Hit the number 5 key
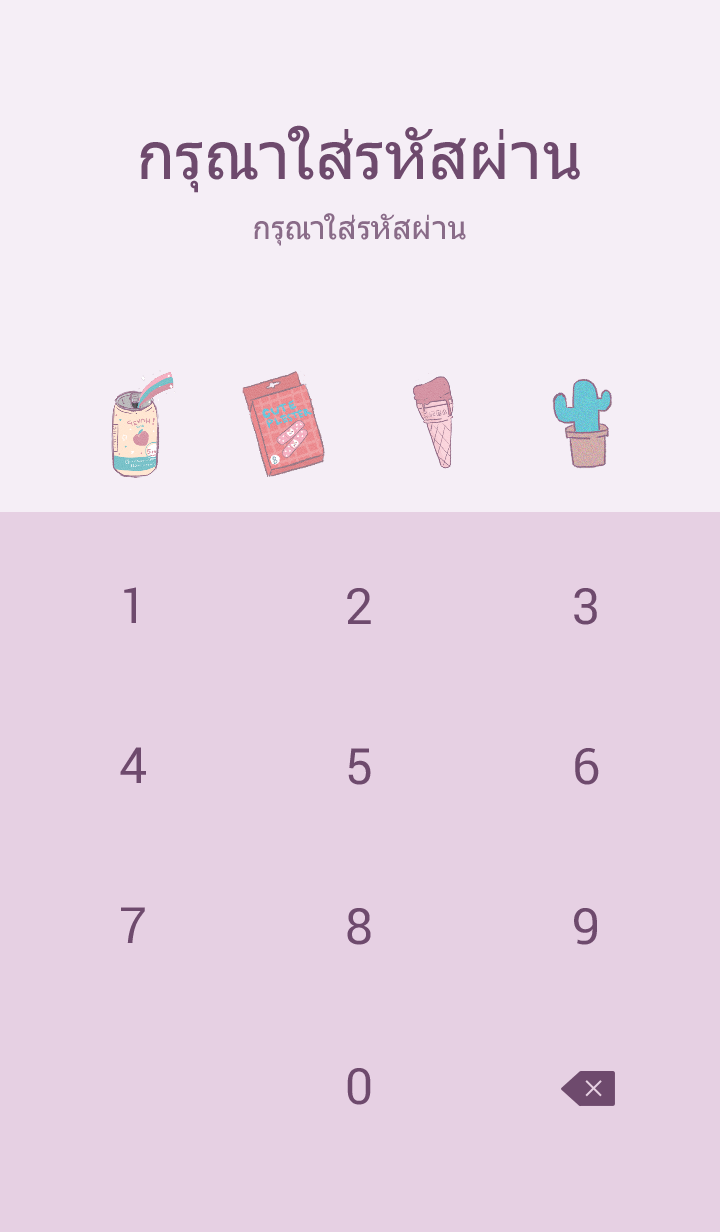 pos(359,767)
